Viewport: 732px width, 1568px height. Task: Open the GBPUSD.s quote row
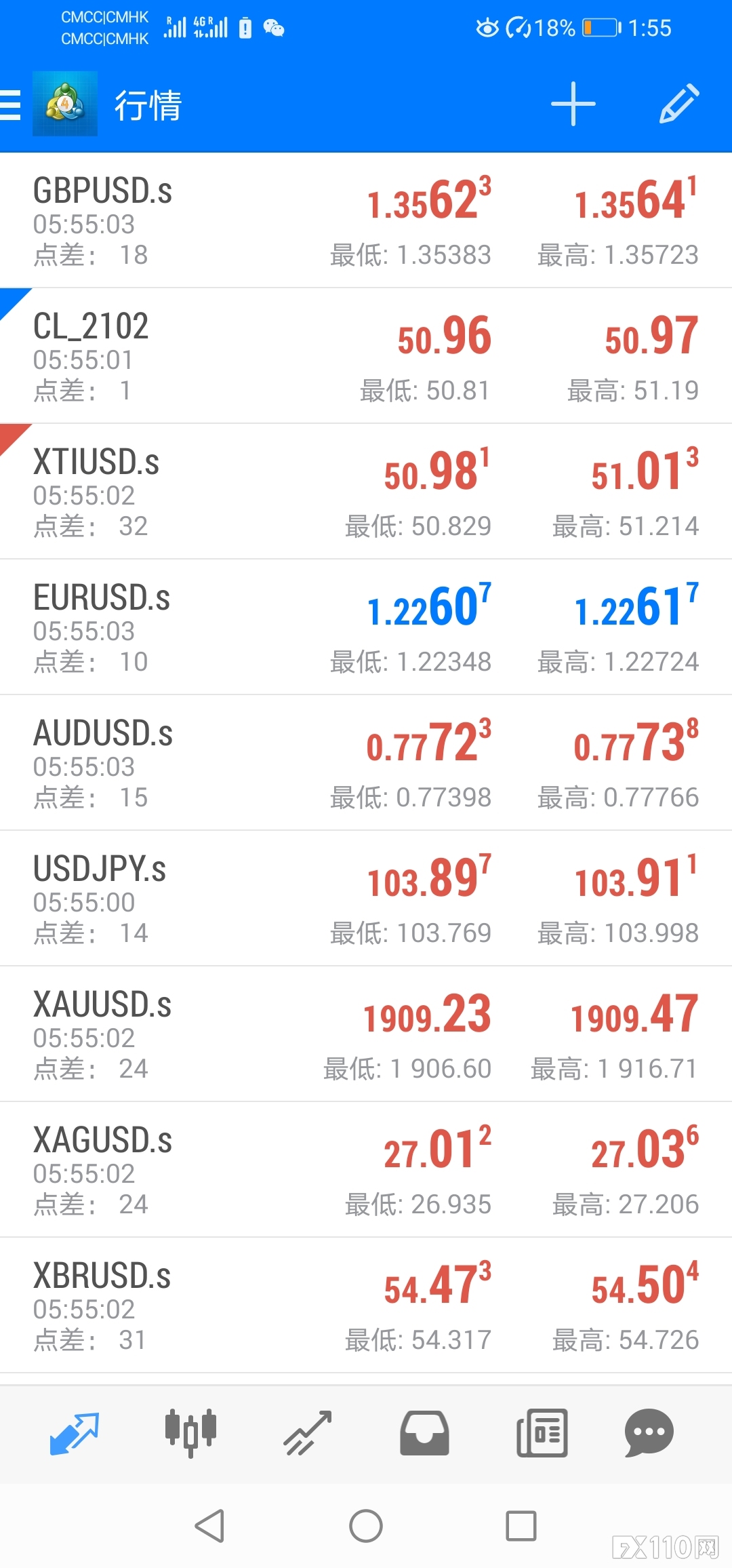click(366, 220)
